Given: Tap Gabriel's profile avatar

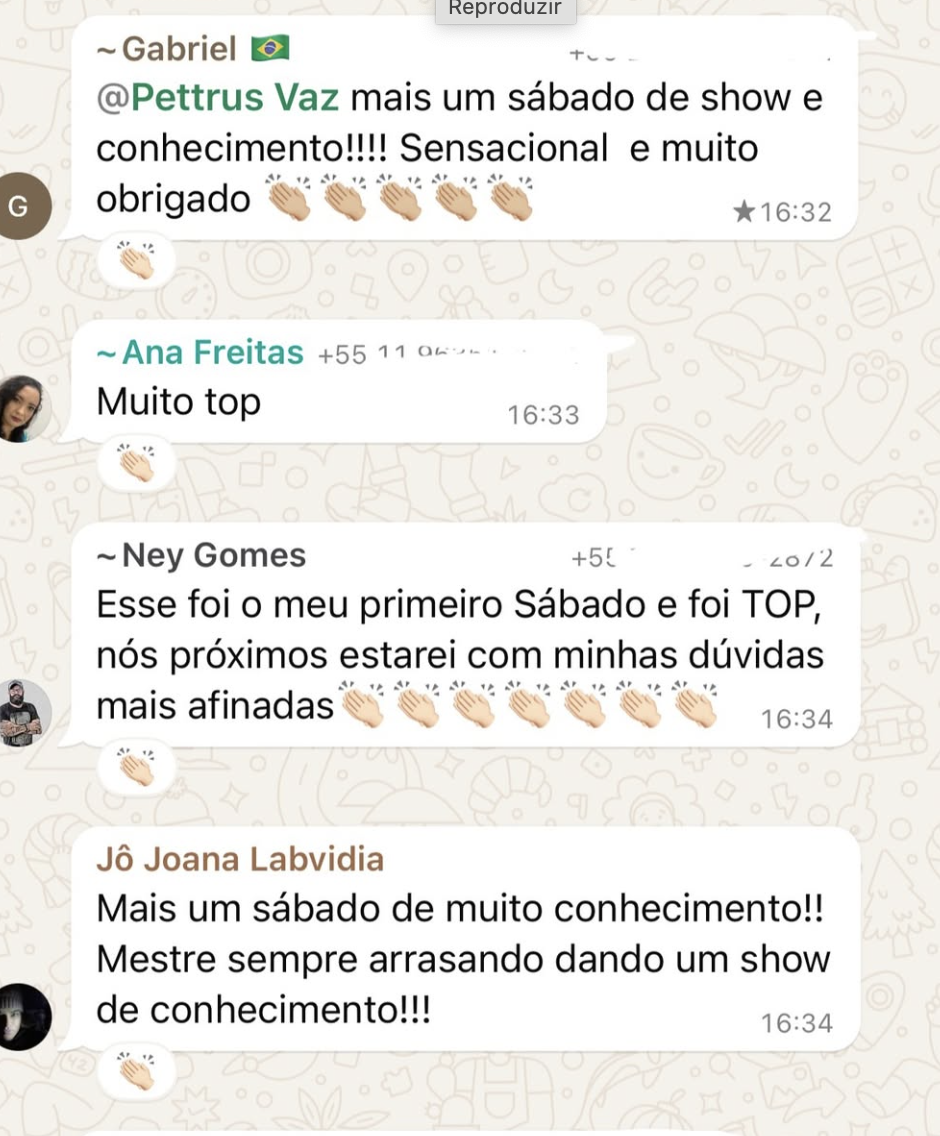Looking at the screenshot, I should click(19, 206).
